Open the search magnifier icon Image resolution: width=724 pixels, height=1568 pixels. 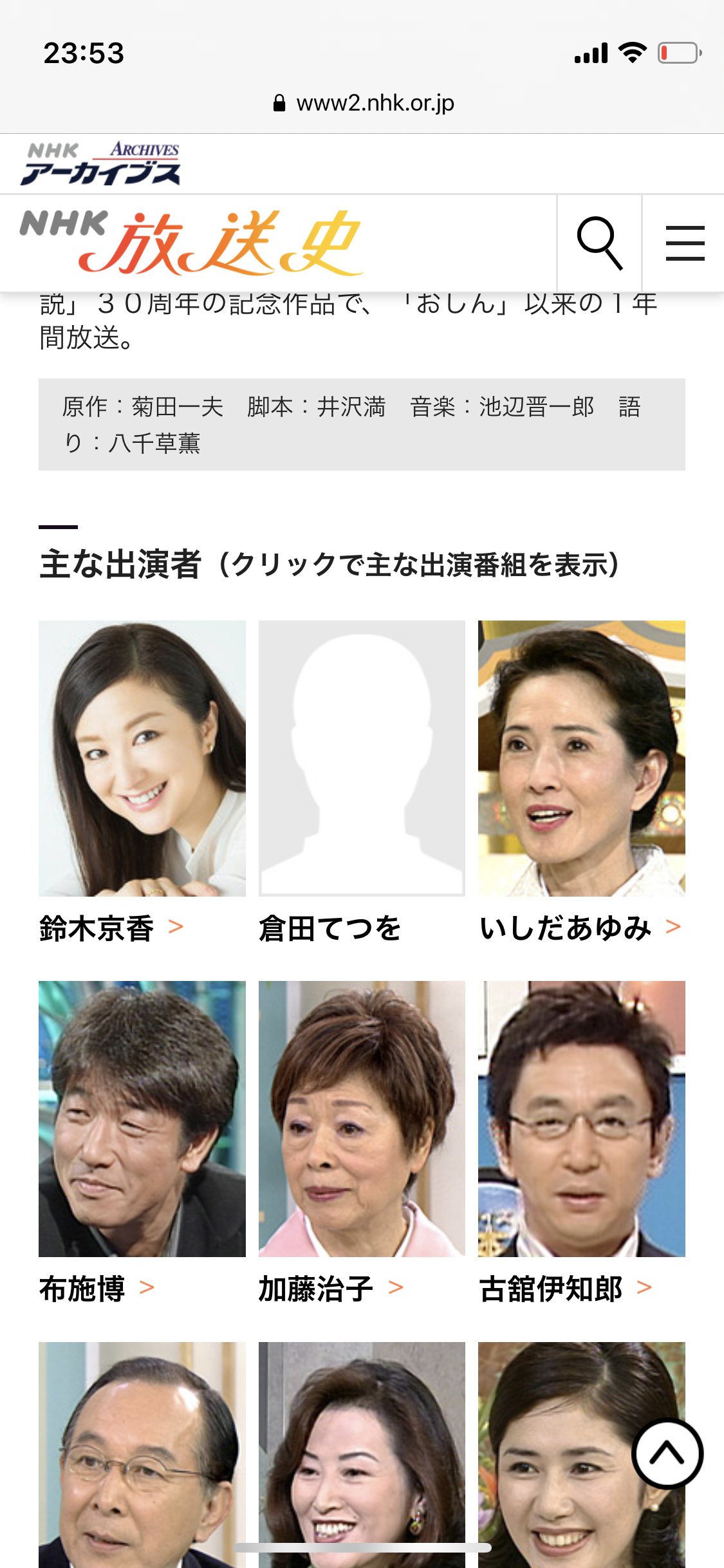pos(599,243)
